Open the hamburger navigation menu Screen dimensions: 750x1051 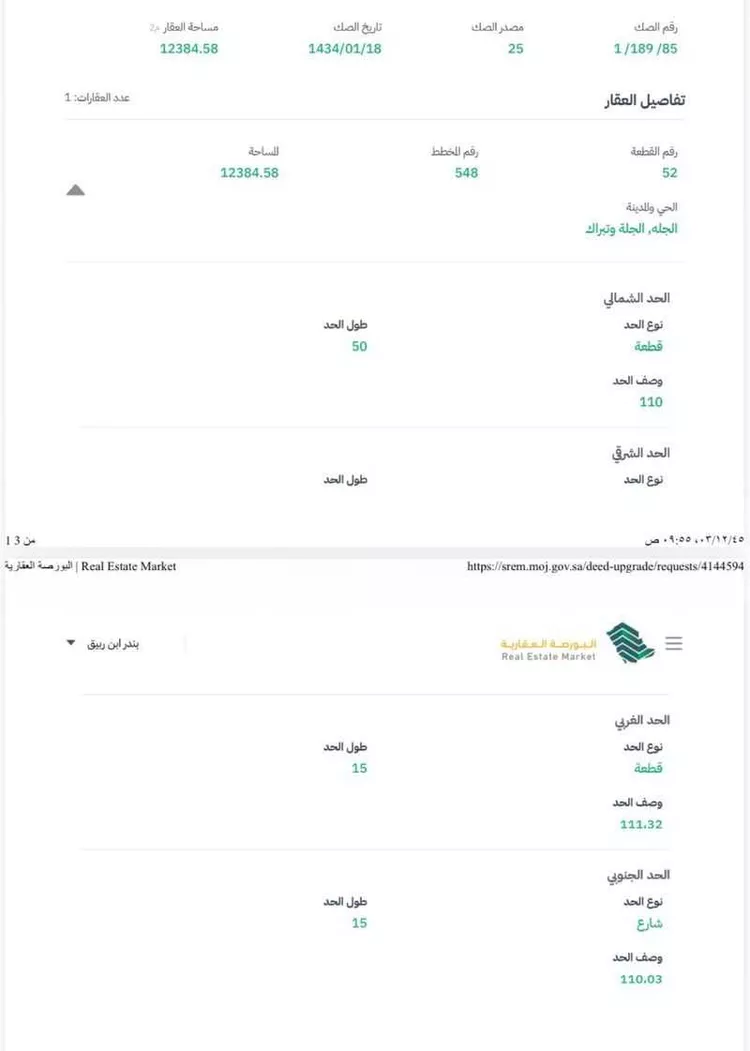[x=674, y=643]
